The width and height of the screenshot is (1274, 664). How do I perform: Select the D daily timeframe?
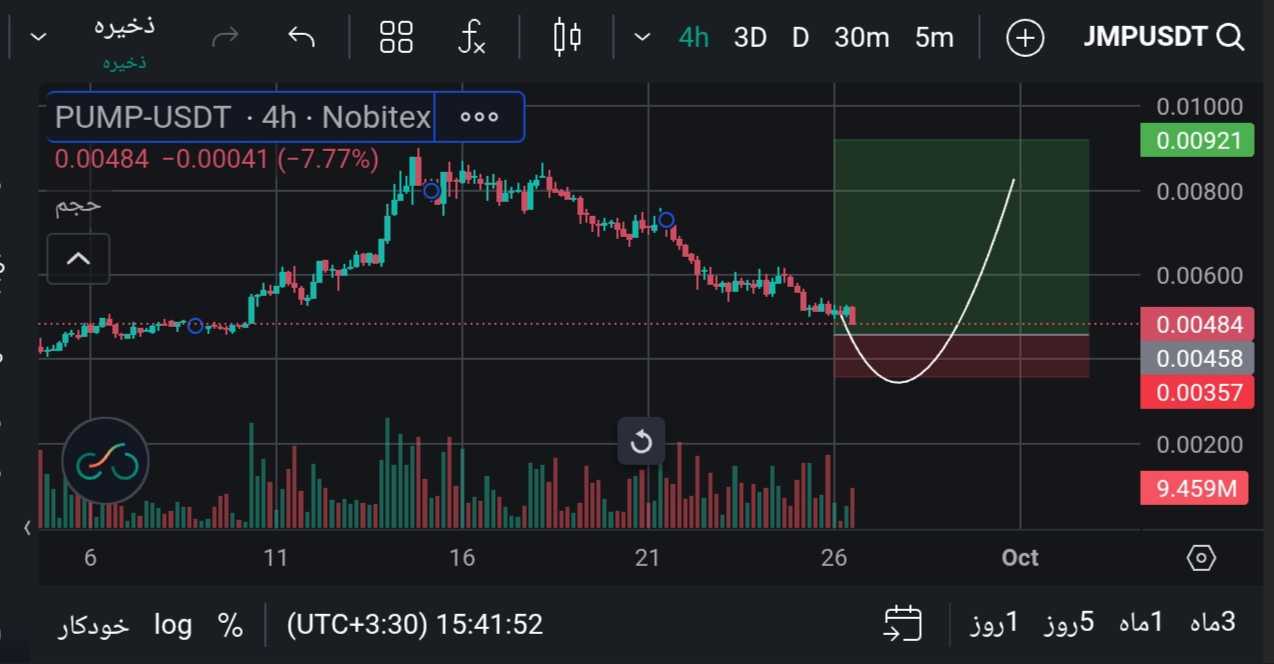pyautogui.click(x=800, y=38)
